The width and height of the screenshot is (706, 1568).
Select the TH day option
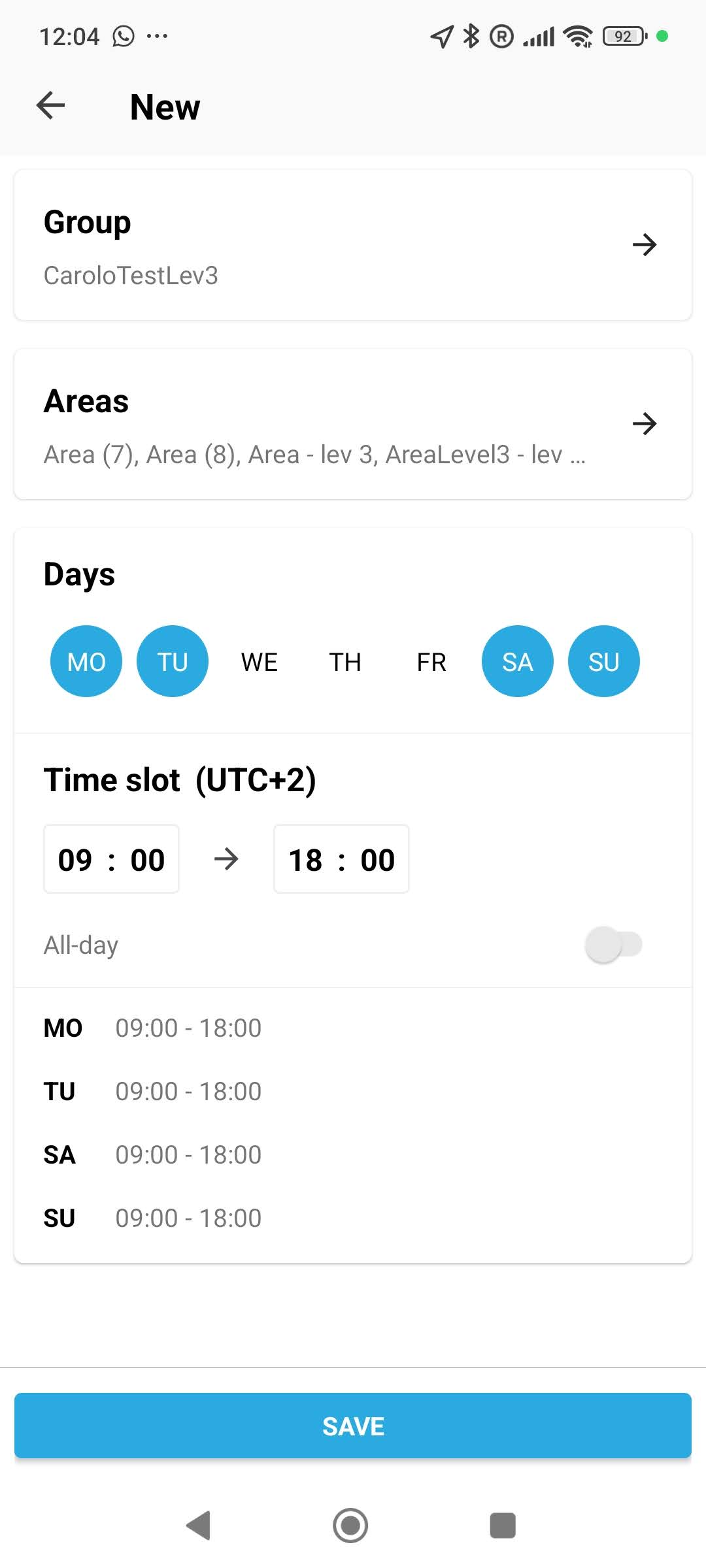pos(345,661)
